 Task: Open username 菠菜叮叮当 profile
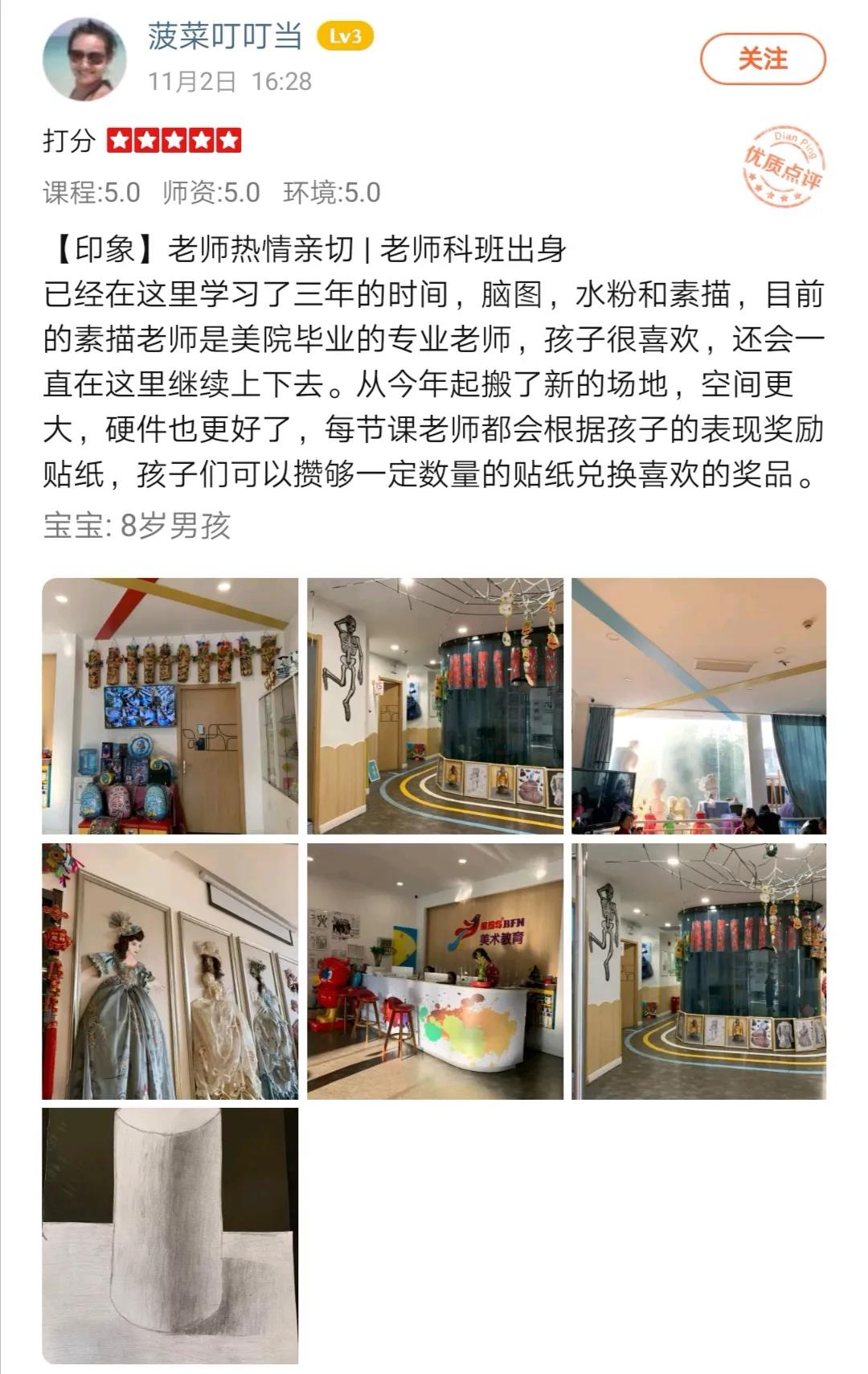pyautogui.click(x=225, y=37)
